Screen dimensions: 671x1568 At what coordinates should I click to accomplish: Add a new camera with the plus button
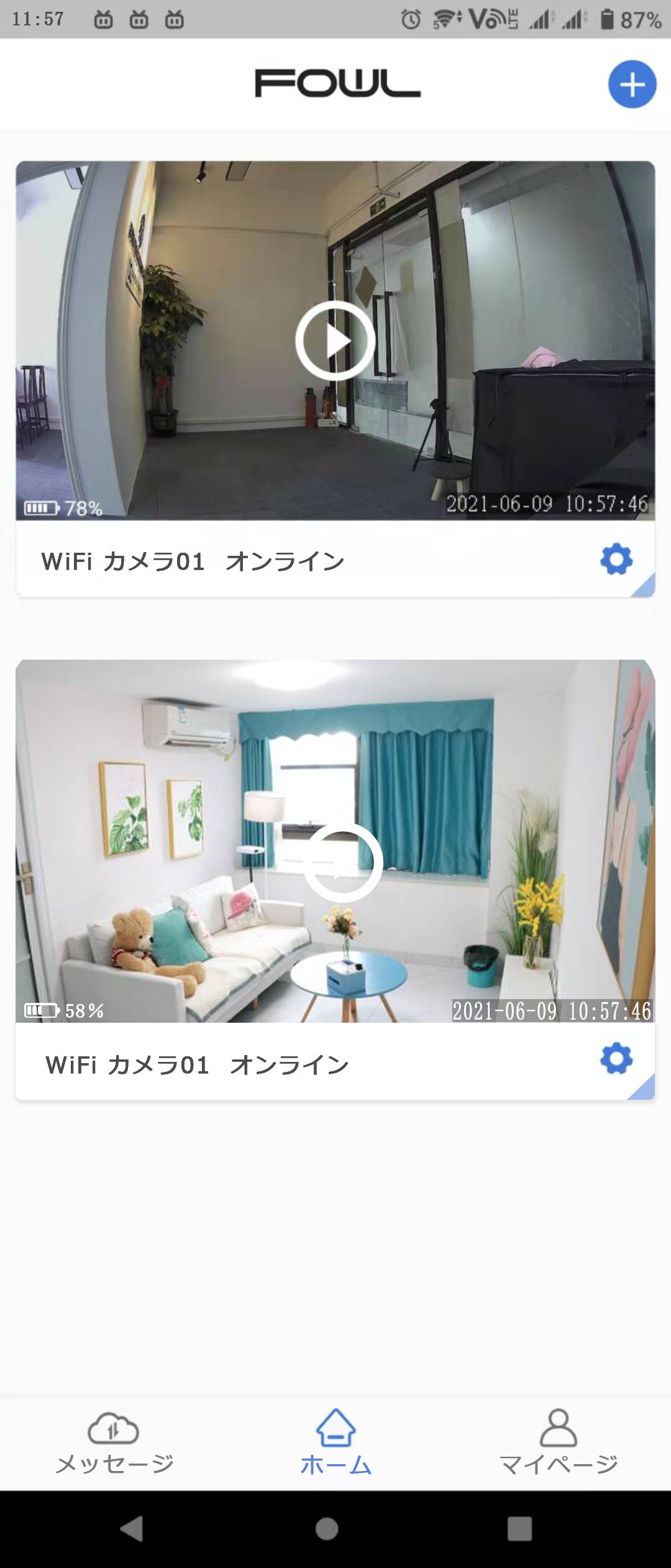pos(631,85)
